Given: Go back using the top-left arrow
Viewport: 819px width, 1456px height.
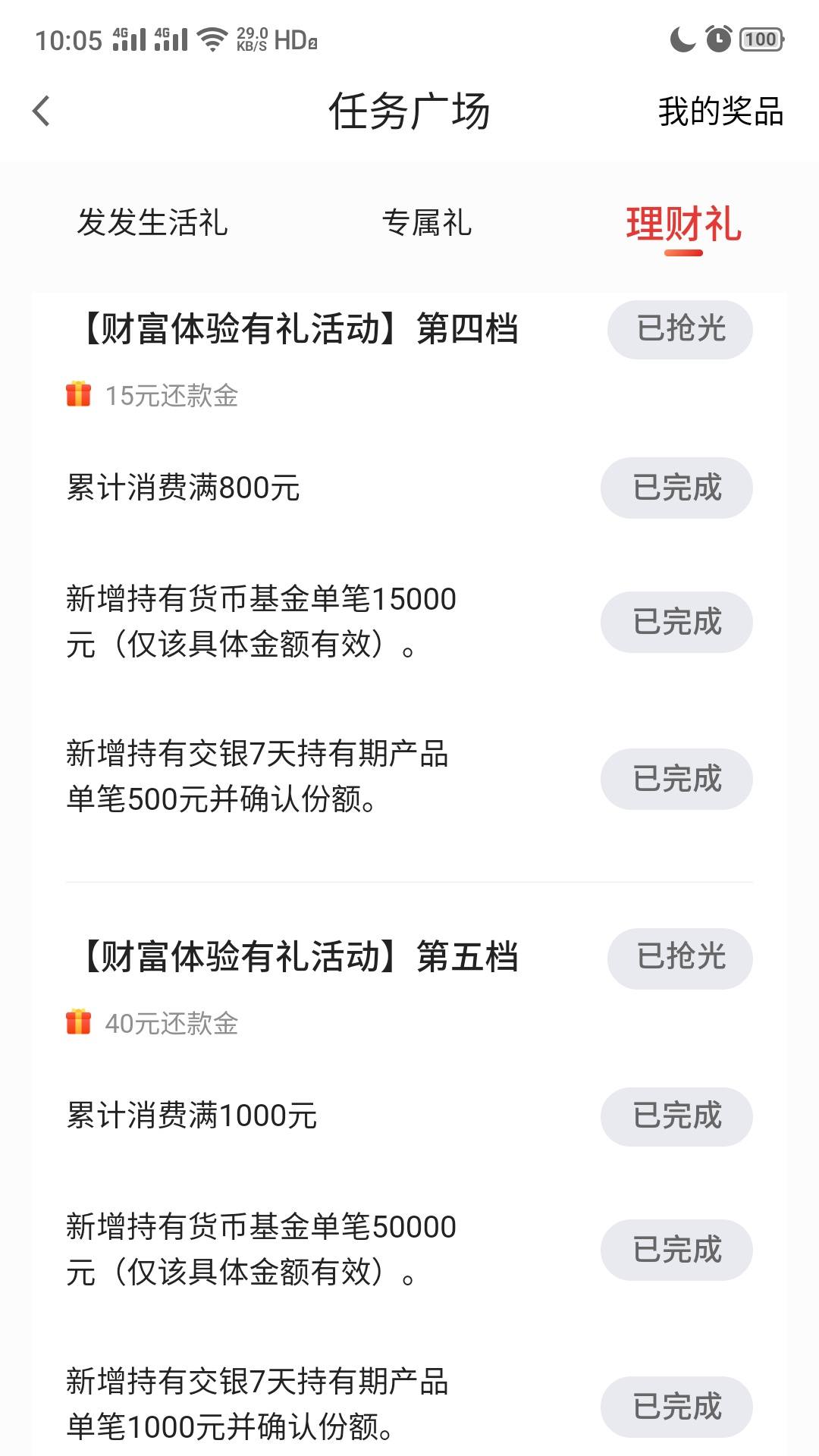Looking at the screenshot, I should coord(42,111).
